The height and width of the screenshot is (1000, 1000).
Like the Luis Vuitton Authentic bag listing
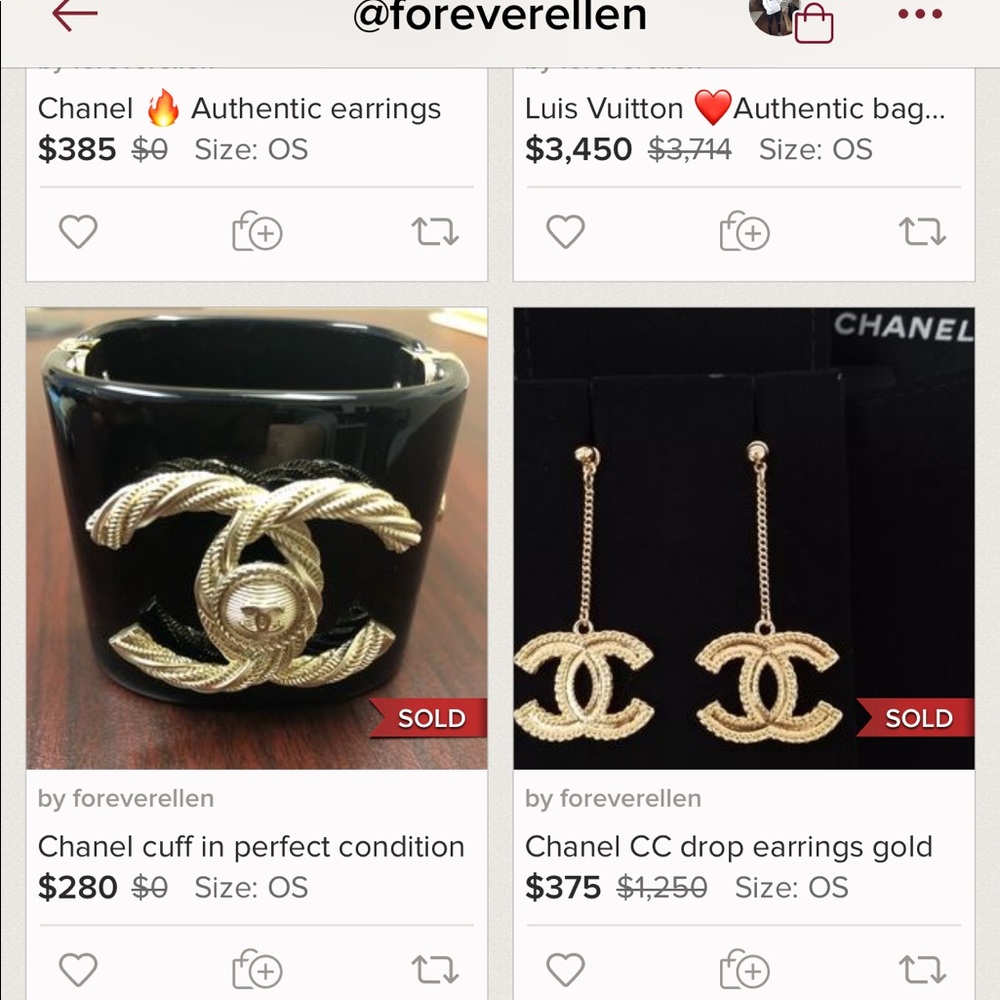[565, 232]
